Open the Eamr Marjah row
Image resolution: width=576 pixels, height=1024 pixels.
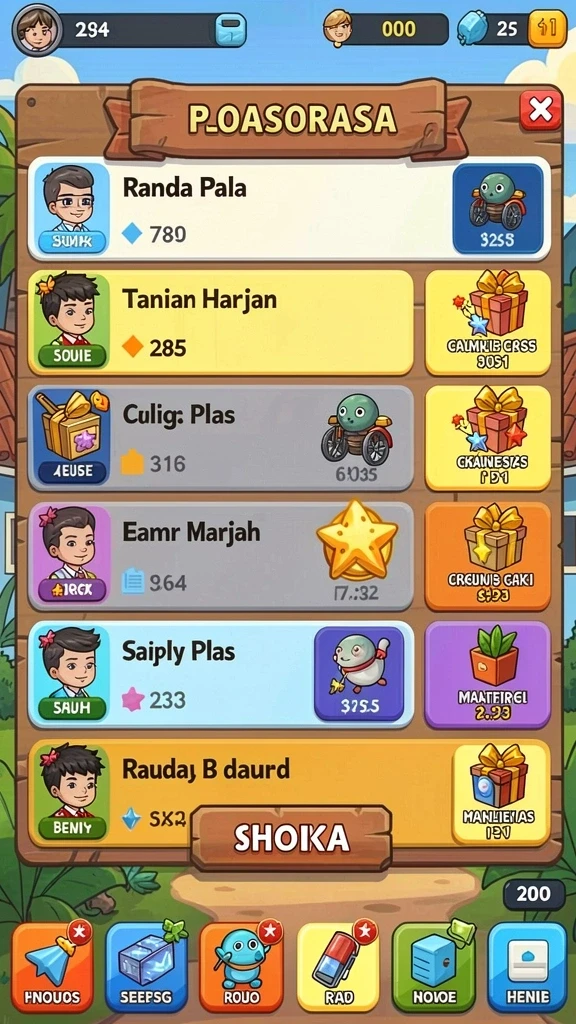(x=221, y=556)
